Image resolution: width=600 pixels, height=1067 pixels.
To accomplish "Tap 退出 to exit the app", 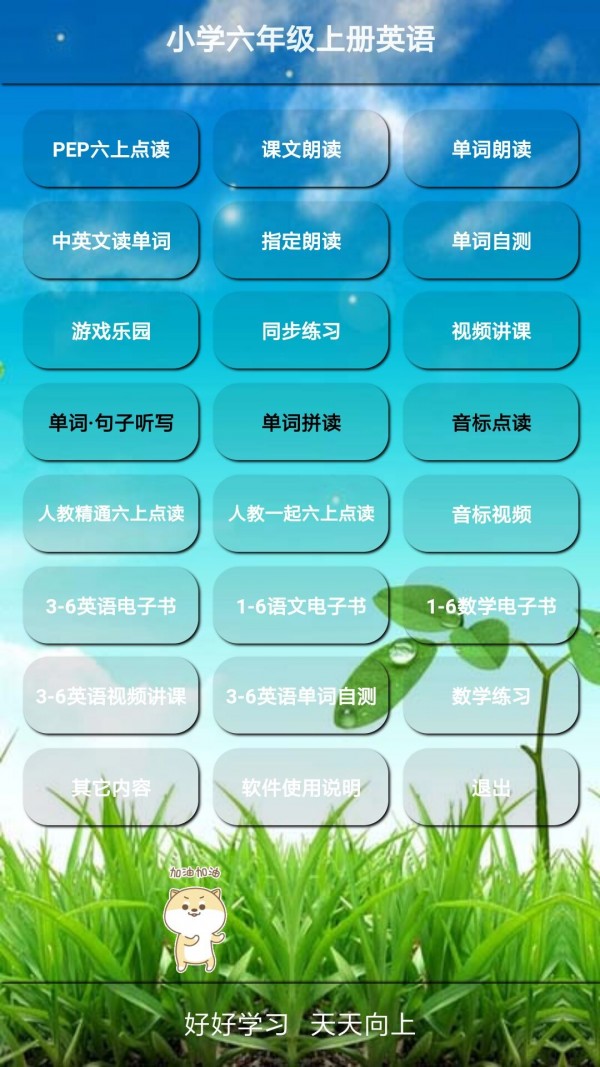I will click(491, 788).
